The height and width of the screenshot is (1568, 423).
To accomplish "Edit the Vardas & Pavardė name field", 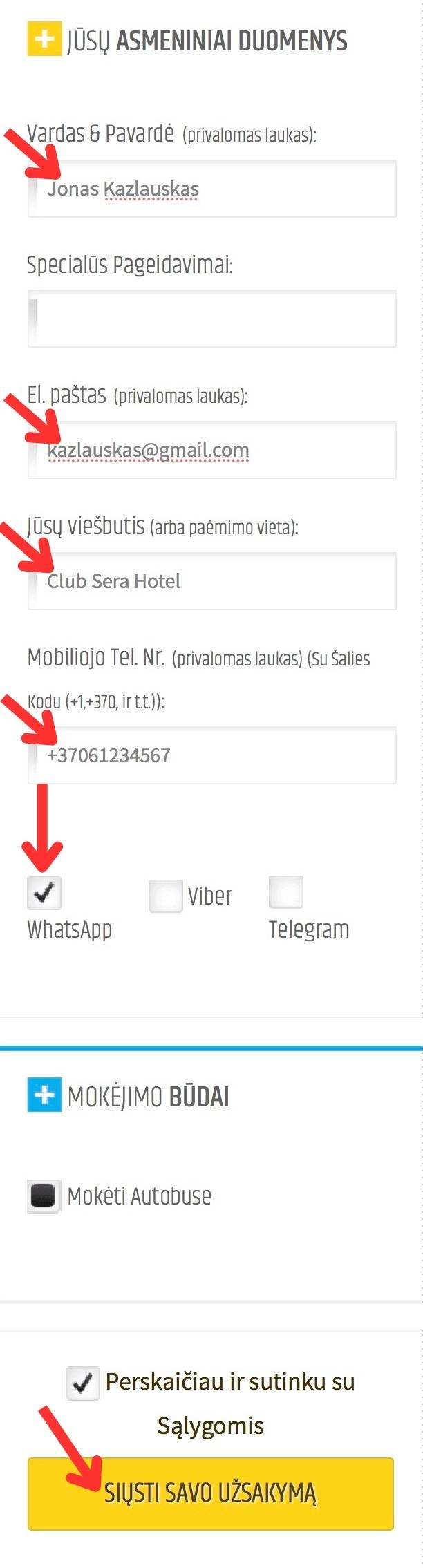I will click(x=211, y=189).
